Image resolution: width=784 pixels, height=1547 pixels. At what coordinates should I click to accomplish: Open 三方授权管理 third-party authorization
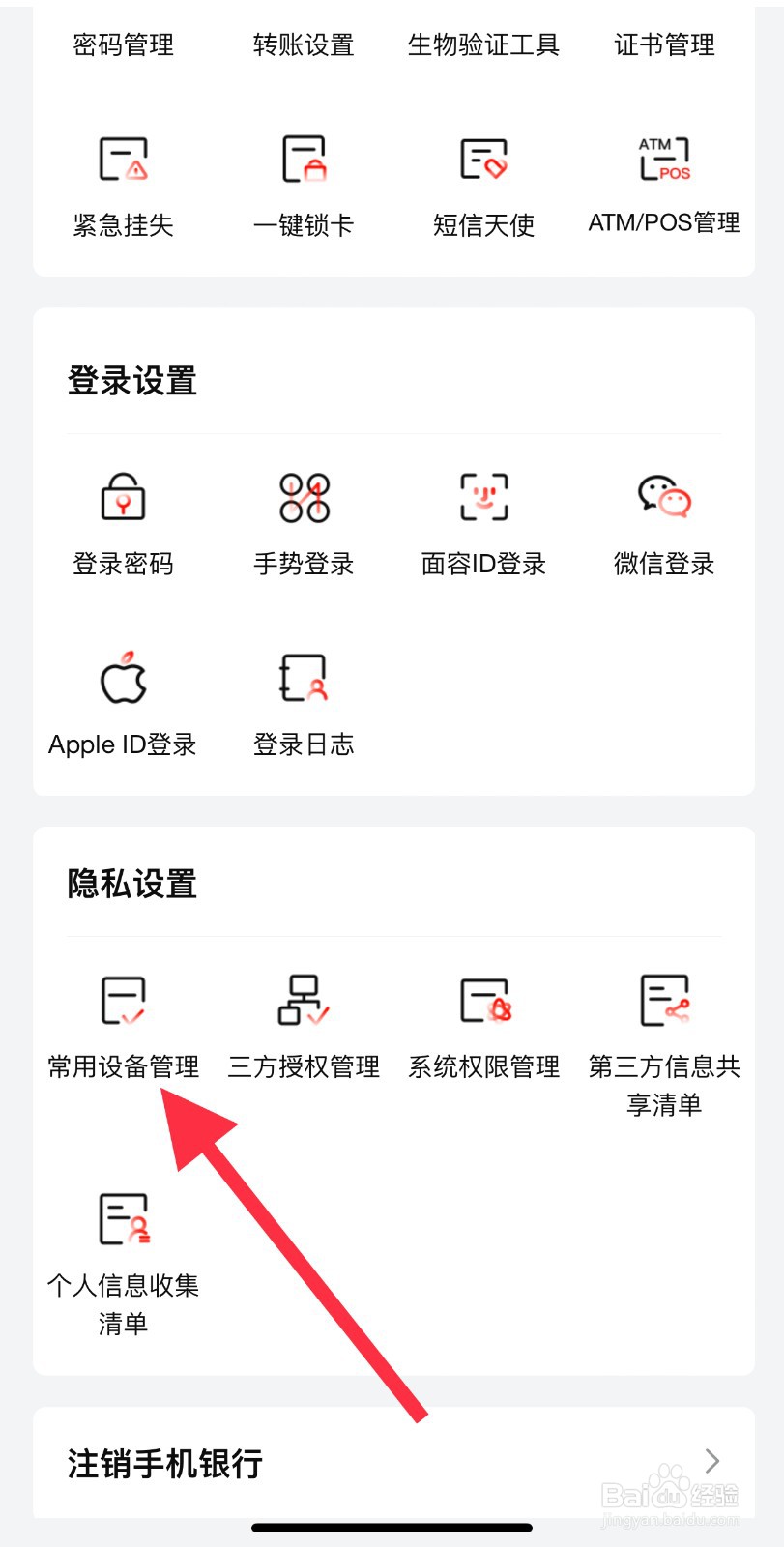pos(303,1025)
